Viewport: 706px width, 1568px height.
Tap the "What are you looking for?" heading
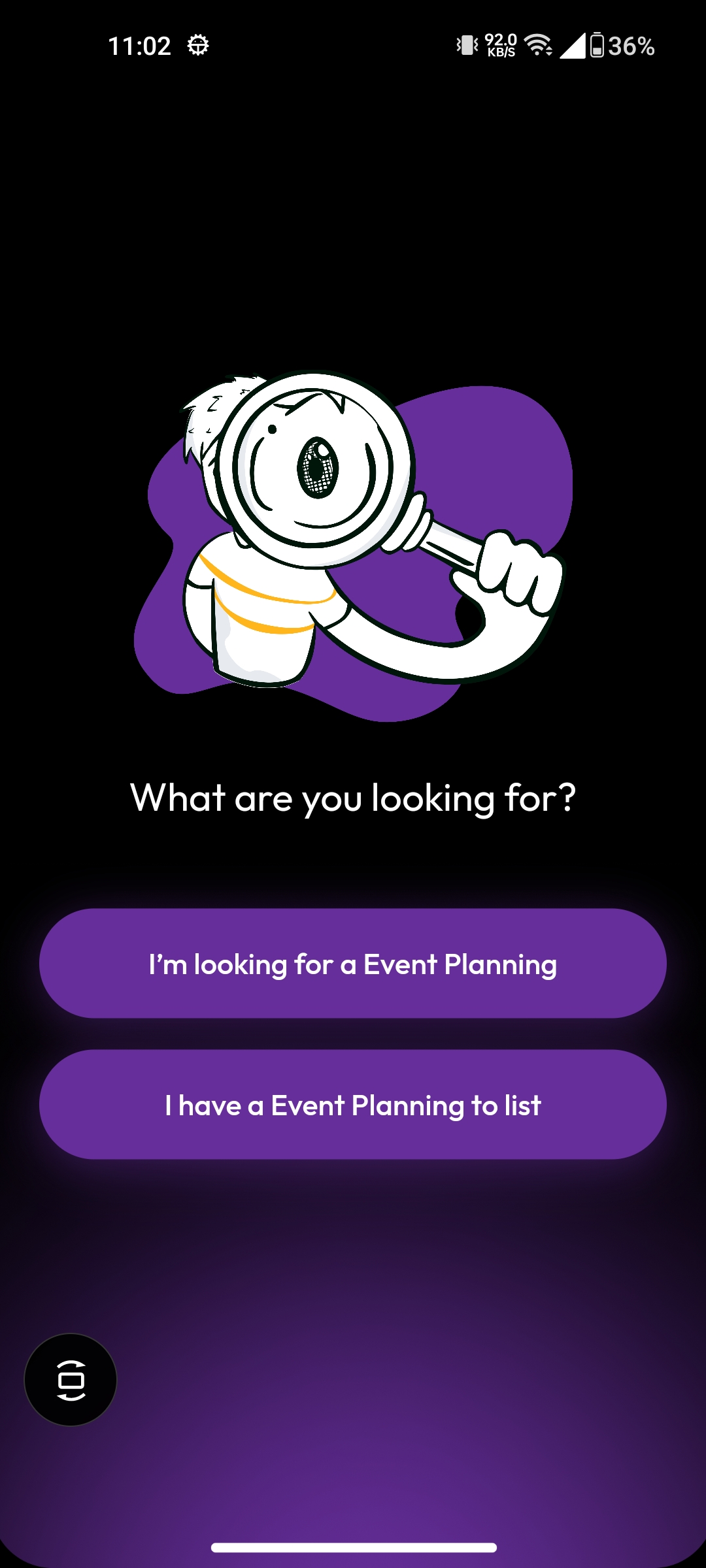353,796
